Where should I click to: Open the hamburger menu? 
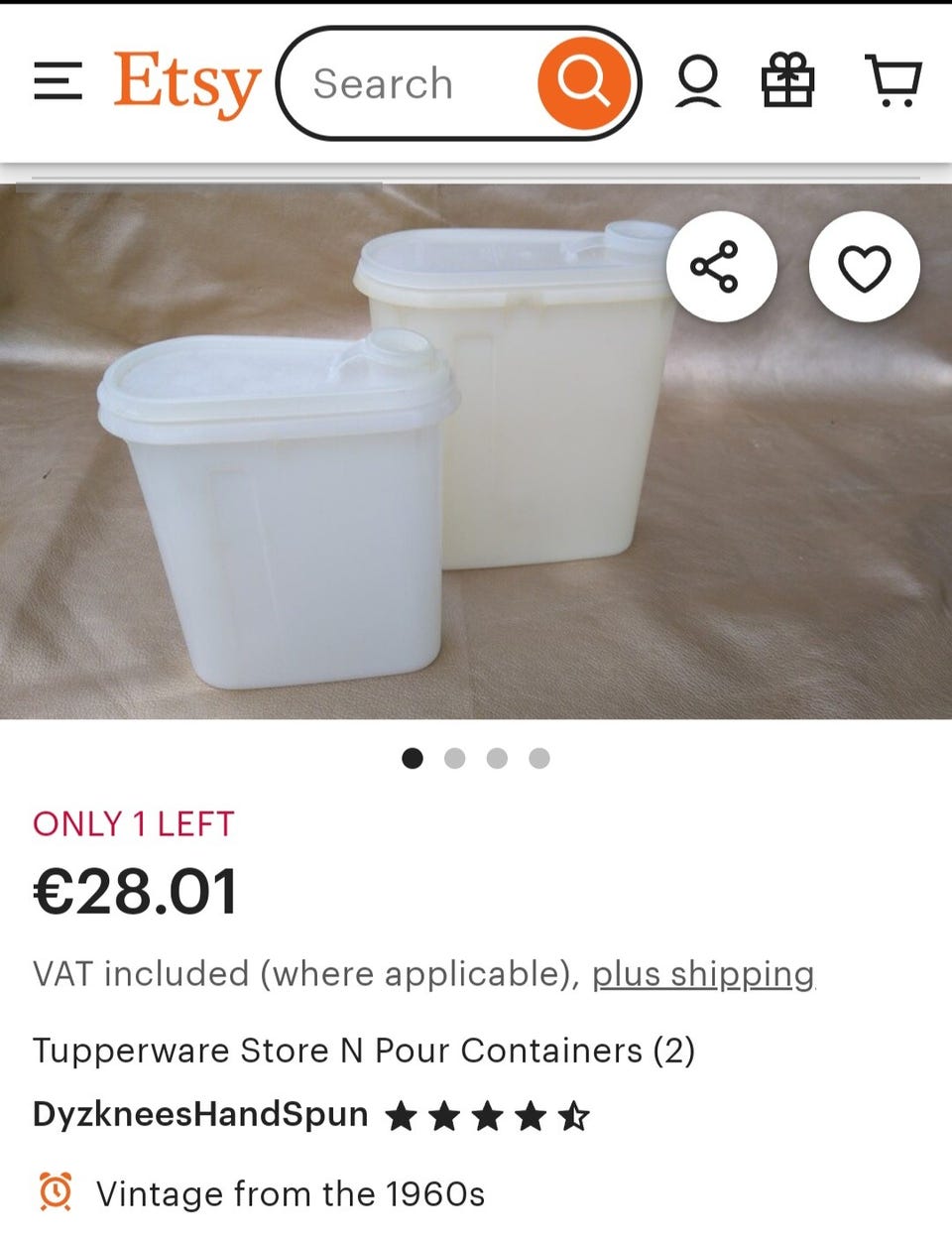point(58,81)
